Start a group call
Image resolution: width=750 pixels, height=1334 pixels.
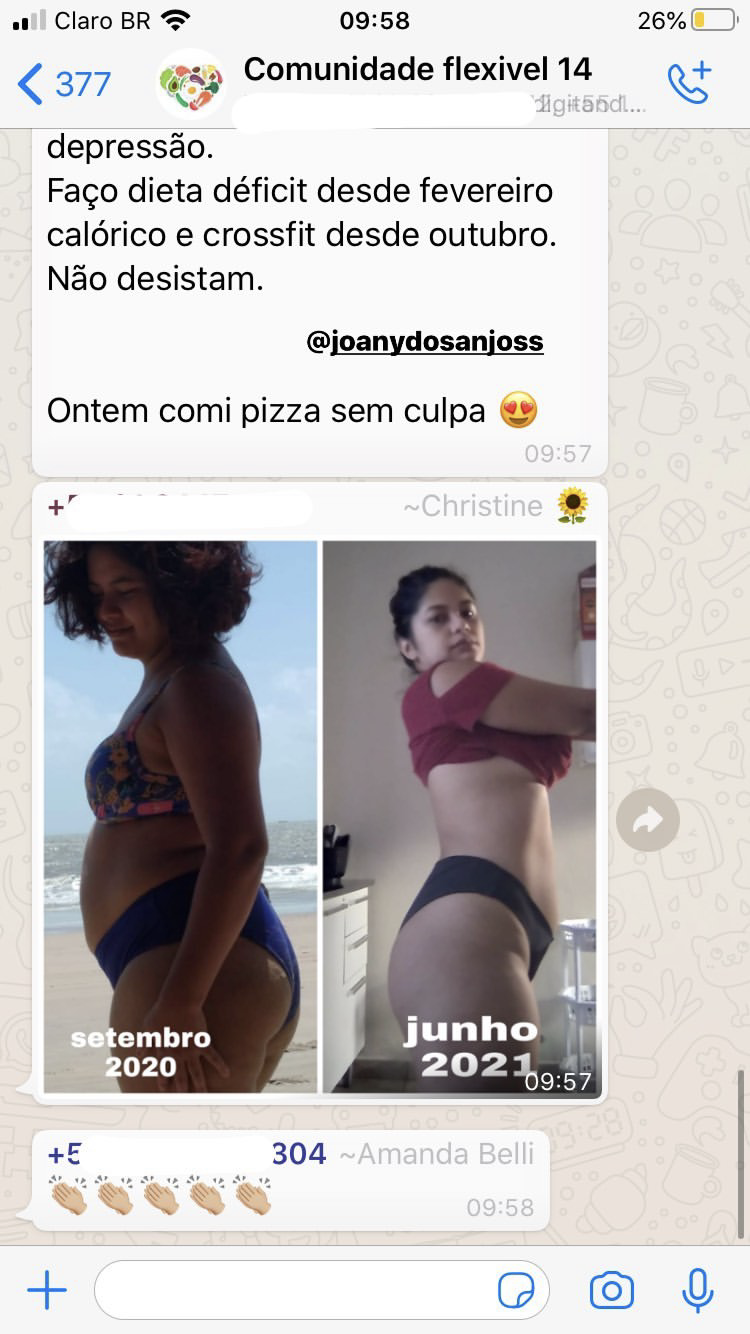(688, 84)
